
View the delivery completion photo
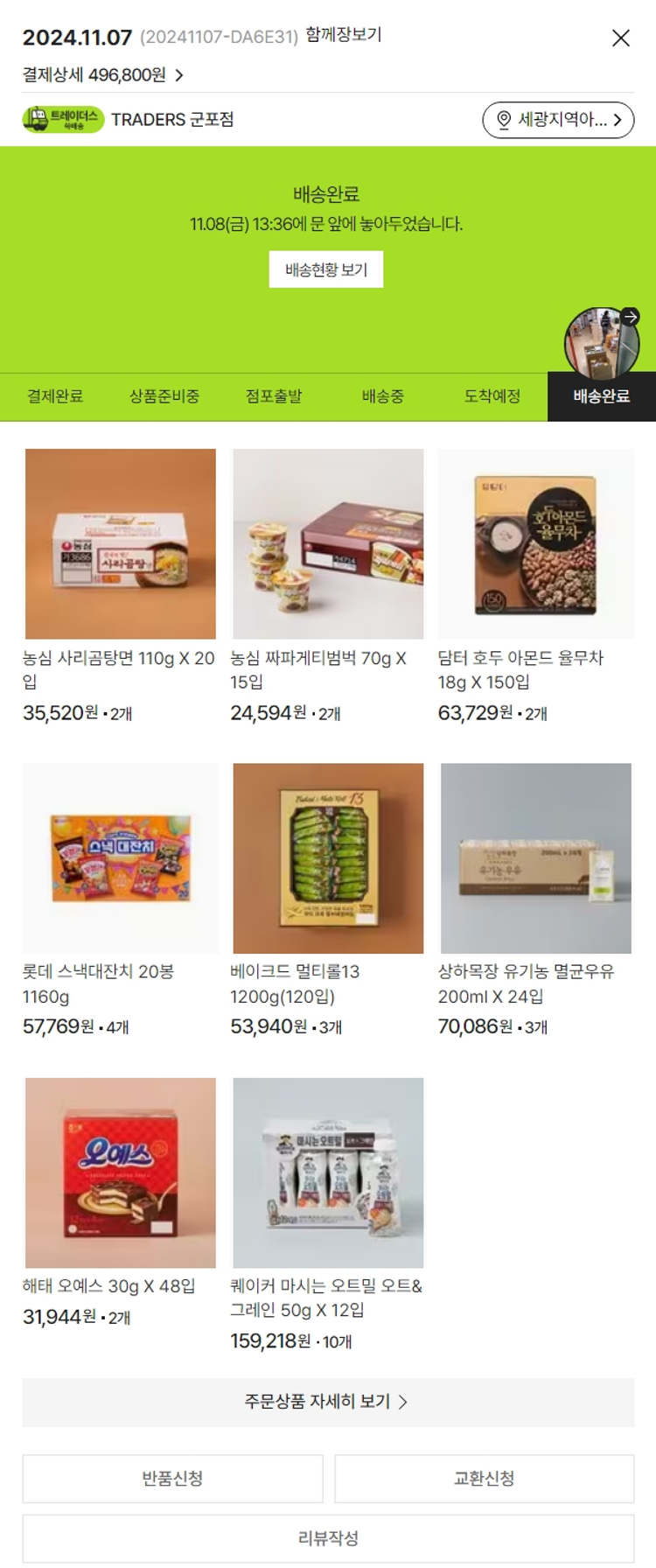click(602, 342)
